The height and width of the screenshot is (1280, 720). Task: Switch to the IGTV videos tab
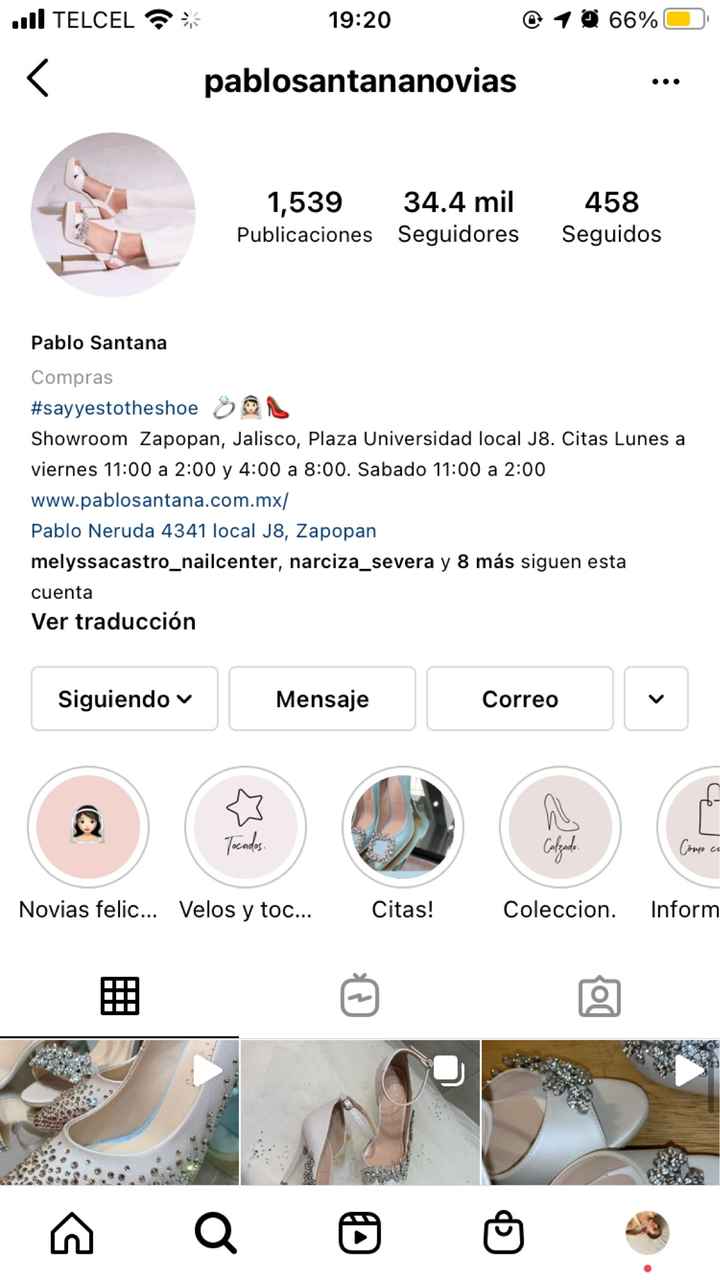[359, 996]
